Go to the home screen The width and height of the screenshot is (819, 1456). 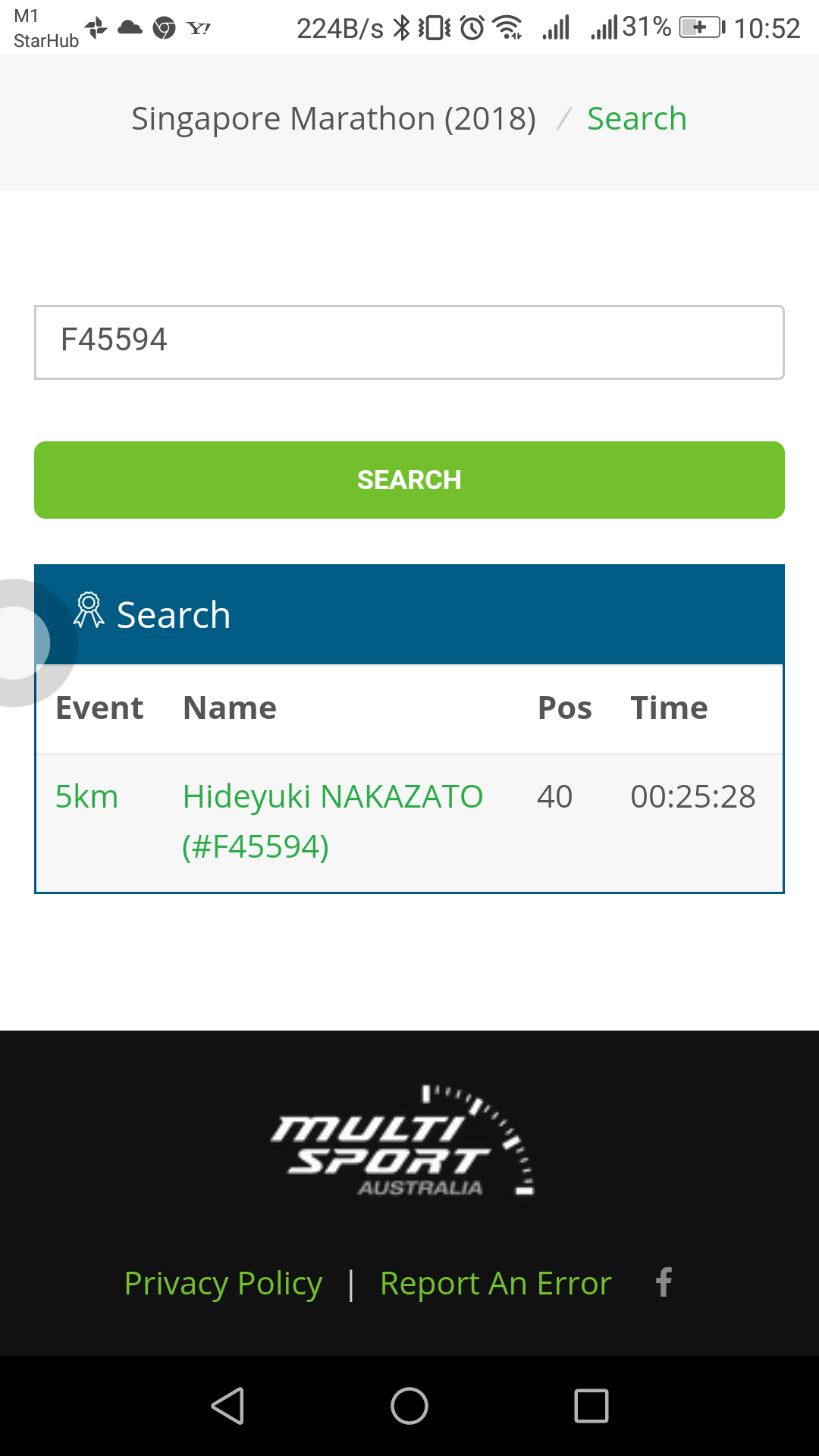tap(409, 1406)
